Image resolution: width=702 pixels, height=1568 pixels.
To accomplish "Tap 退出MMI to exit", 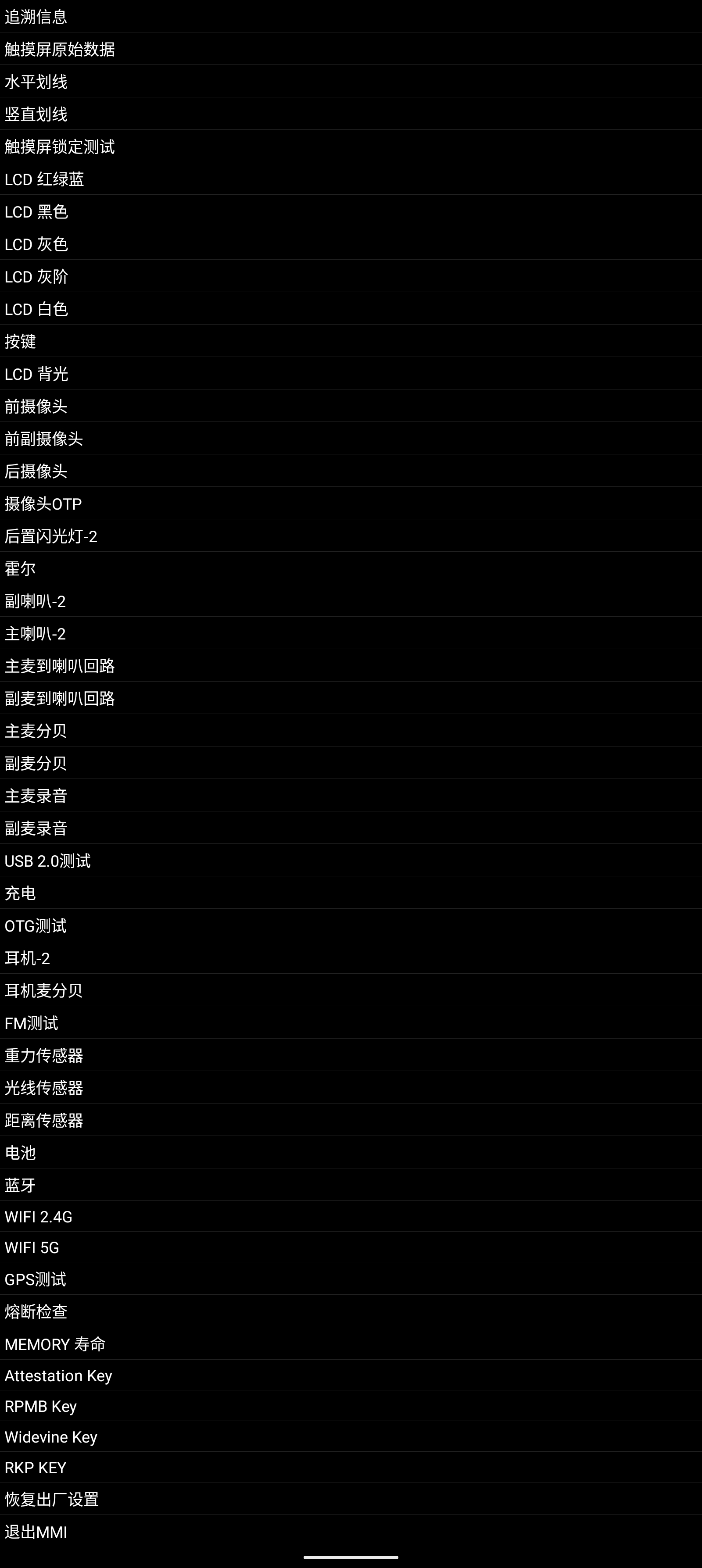I will pos(36,1532).
